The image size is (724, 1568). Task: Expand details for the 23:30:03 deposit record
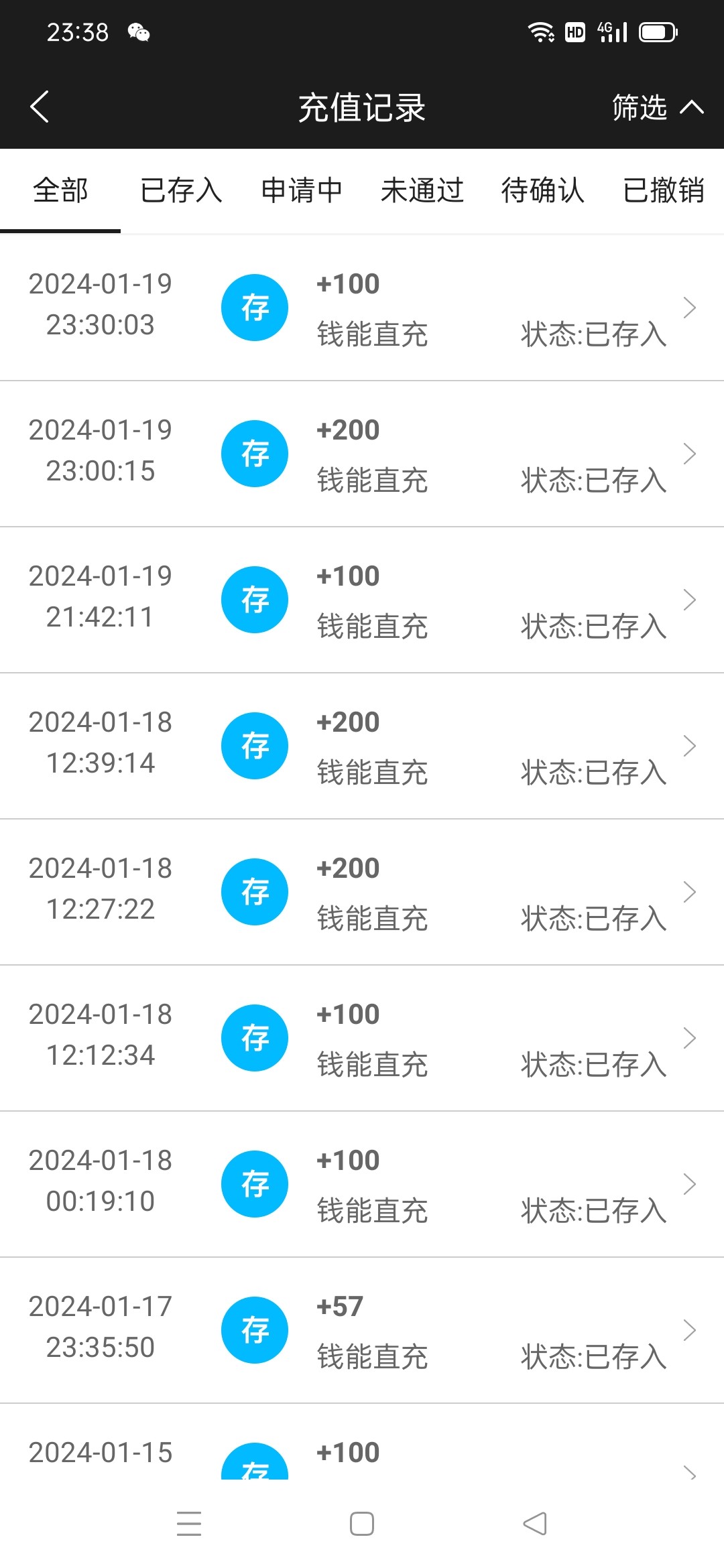click(x=690, y=308)
